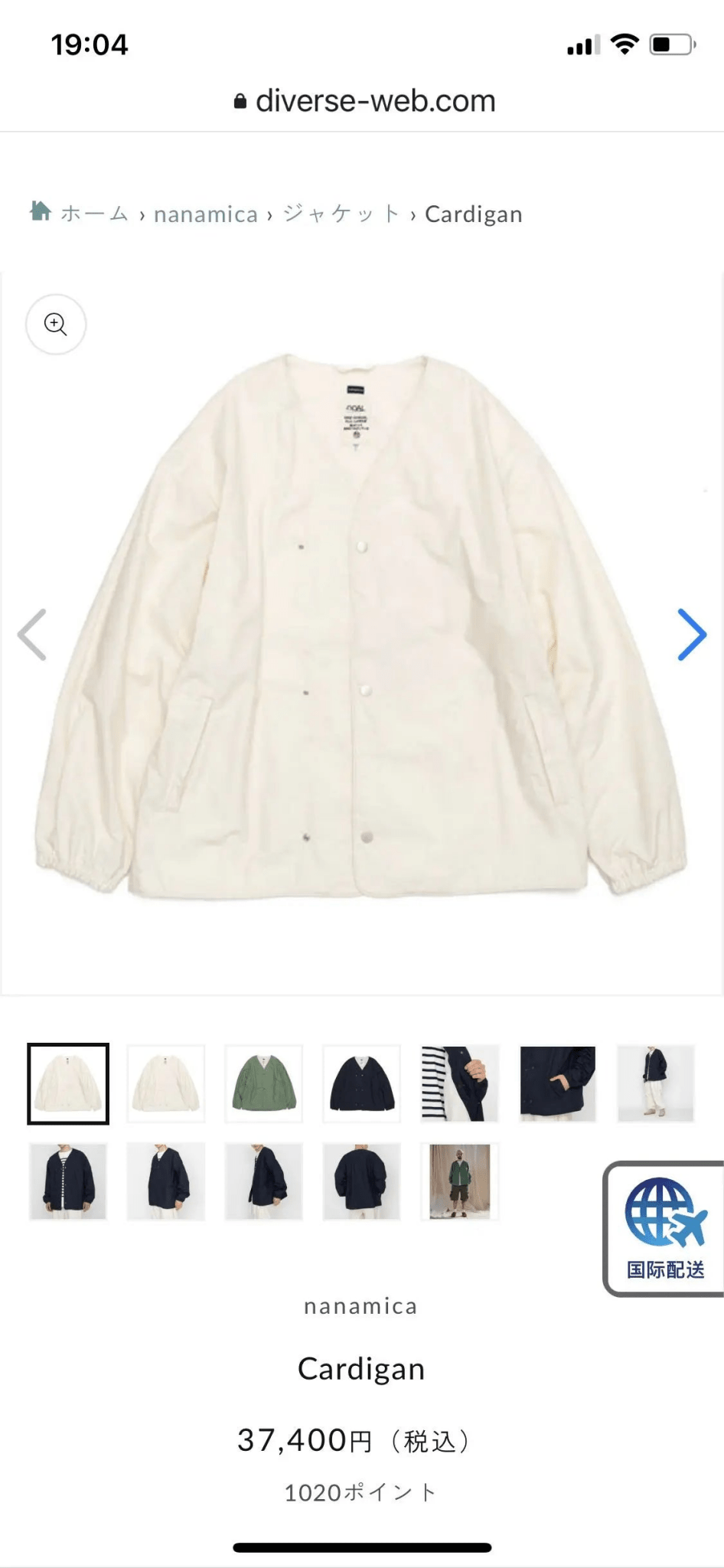Go back using the left carousel arrow
Viewport: 724px width, 1568px height.
32,634
